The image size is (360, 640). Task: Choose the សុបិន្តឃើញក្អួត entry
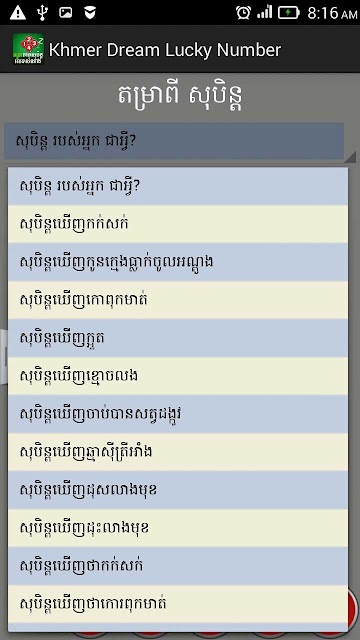[x=178, y=338]
